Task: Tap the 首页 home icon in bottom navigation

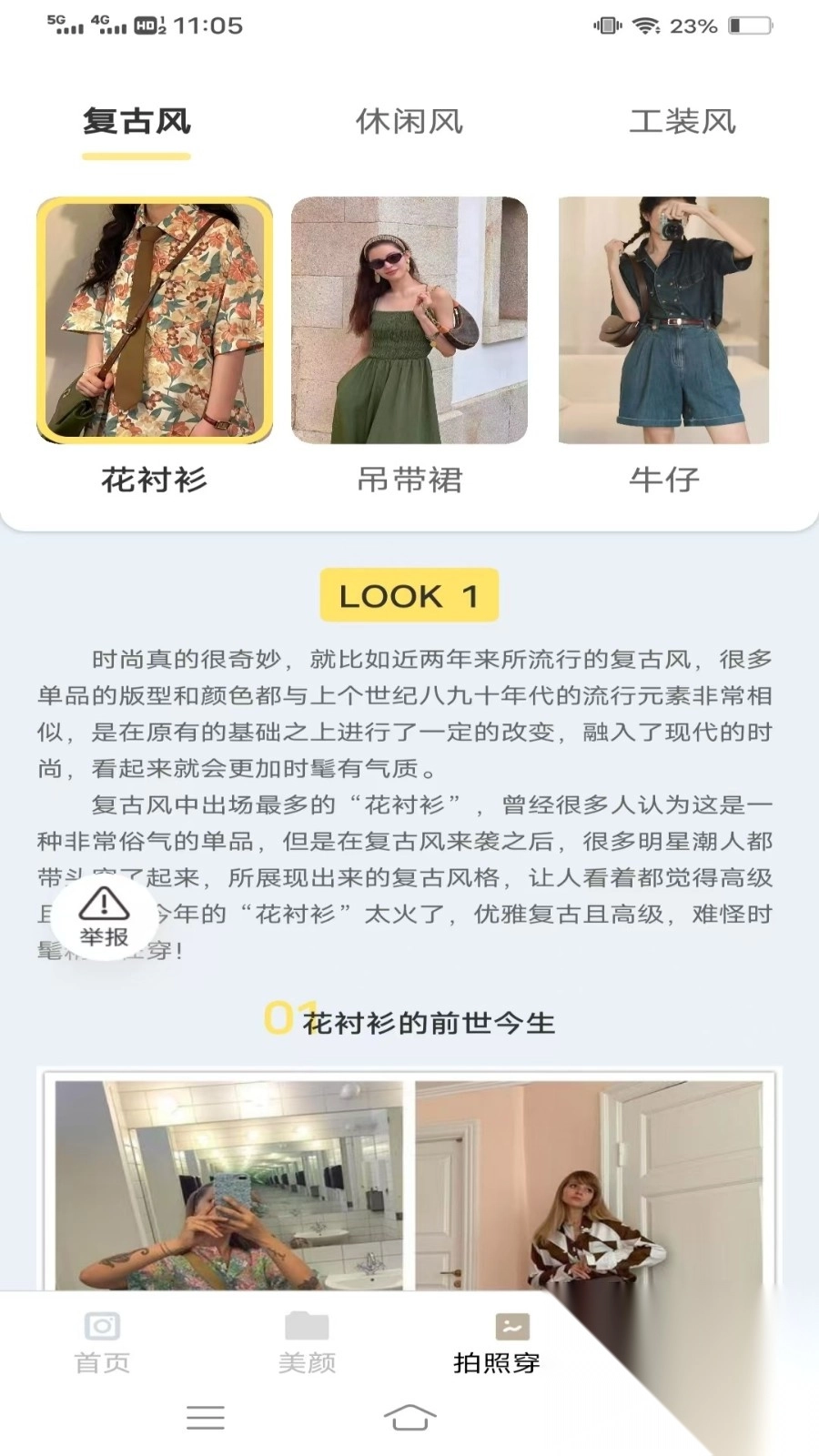Action: pyautogui.click(x=100, y=1327)
